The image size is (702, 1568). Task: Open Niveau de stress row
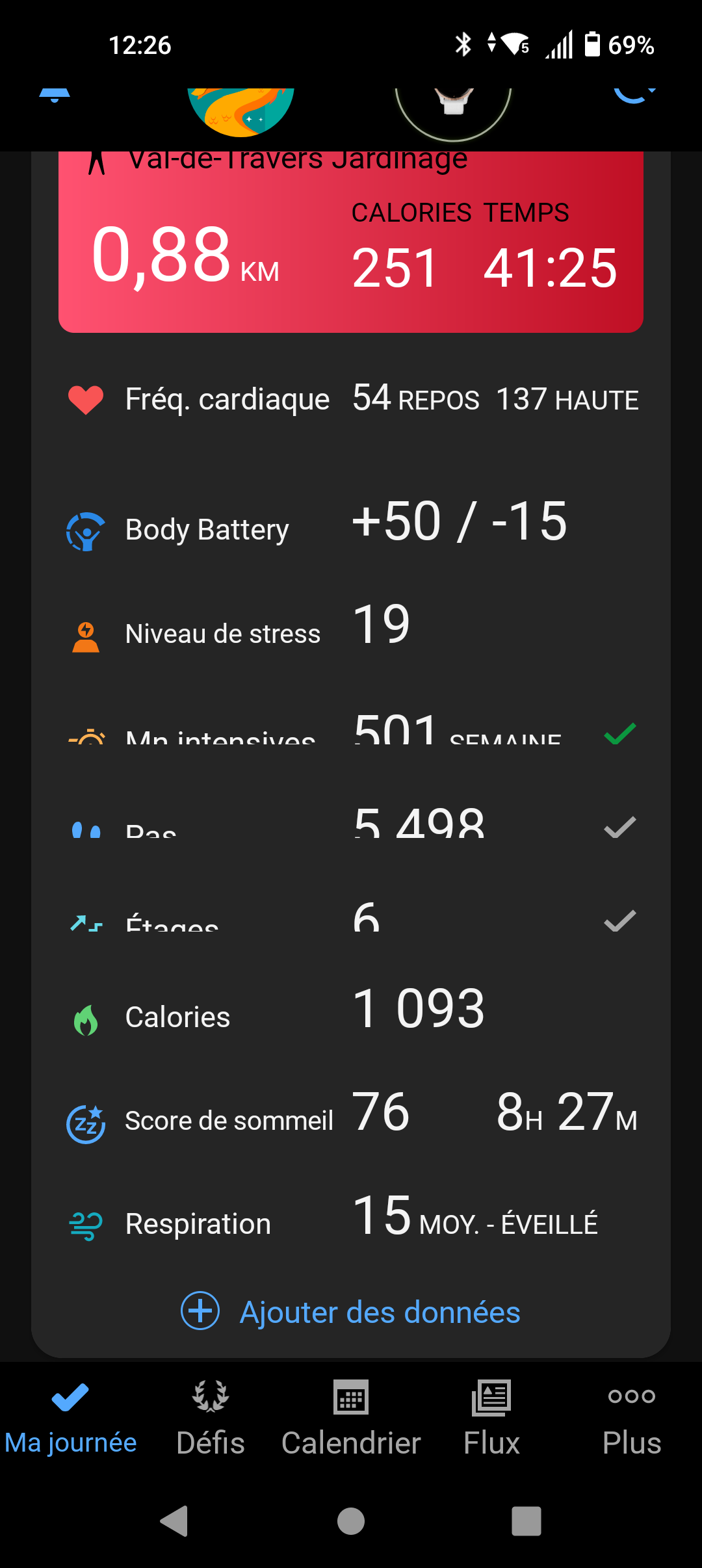point(351,629)
